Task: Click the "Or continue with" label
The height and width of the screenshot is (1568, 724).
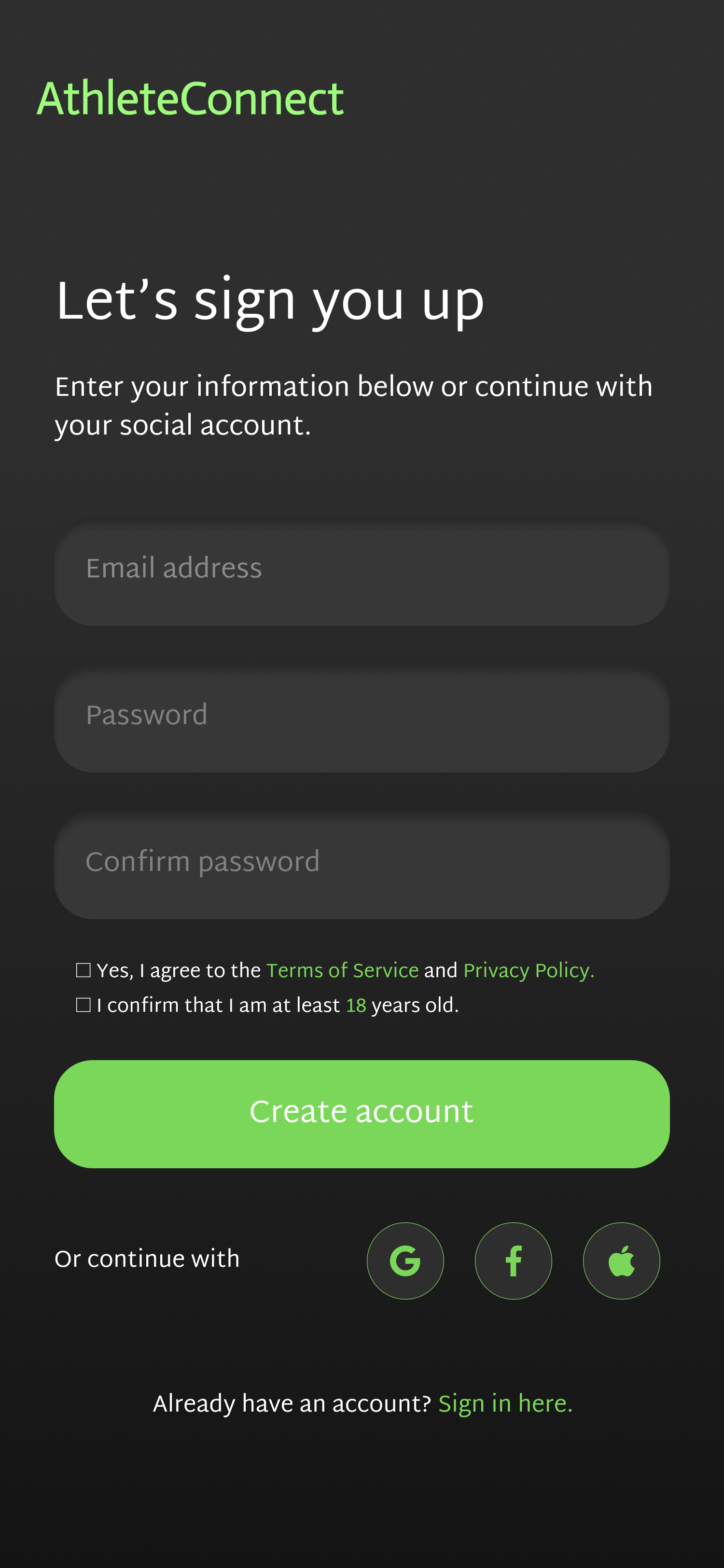Action: pyautogui.click(x=147, y=1258)
